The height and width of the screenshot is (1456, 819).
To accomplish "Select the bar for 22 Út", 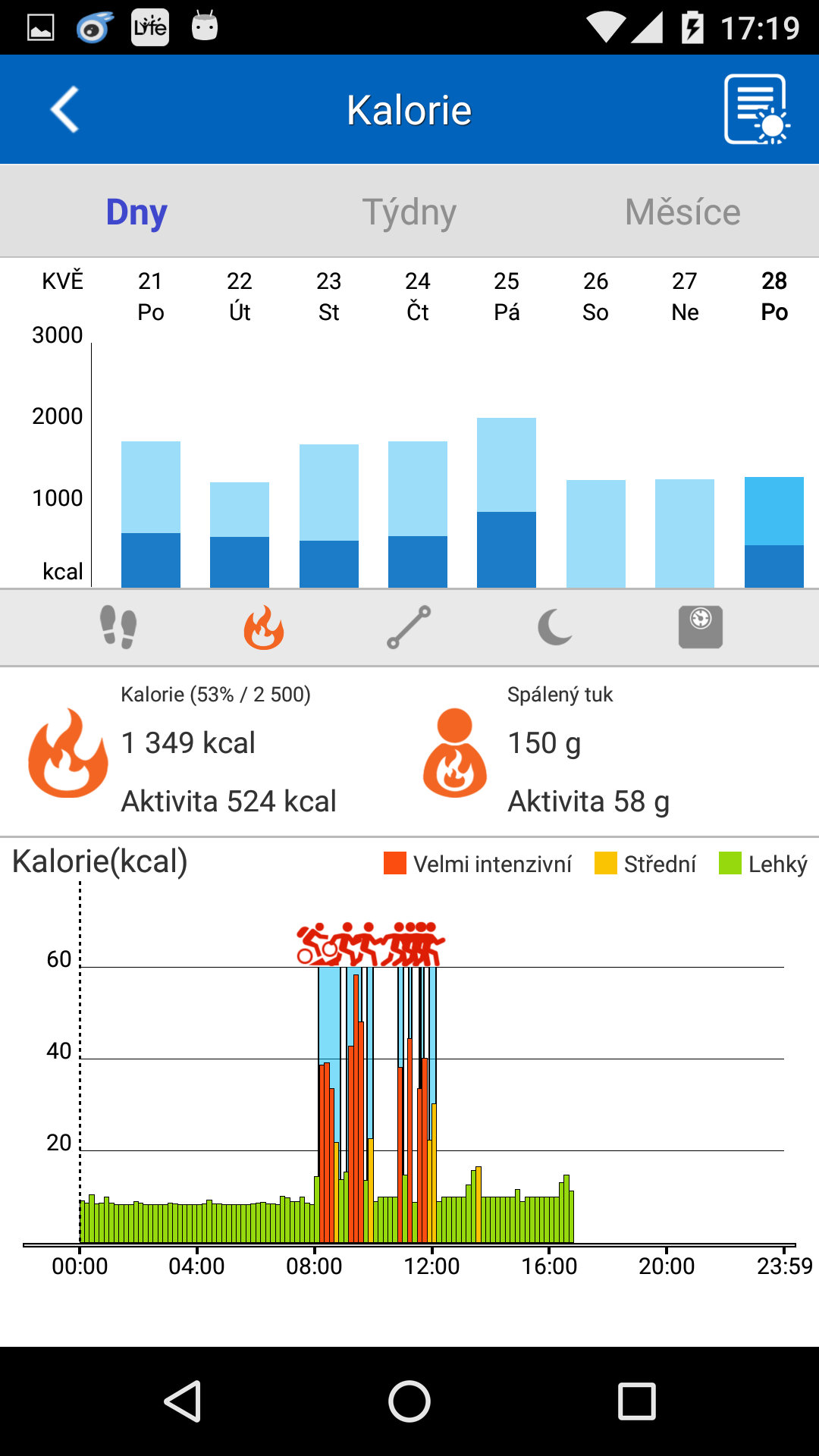I will coord(240,535).
